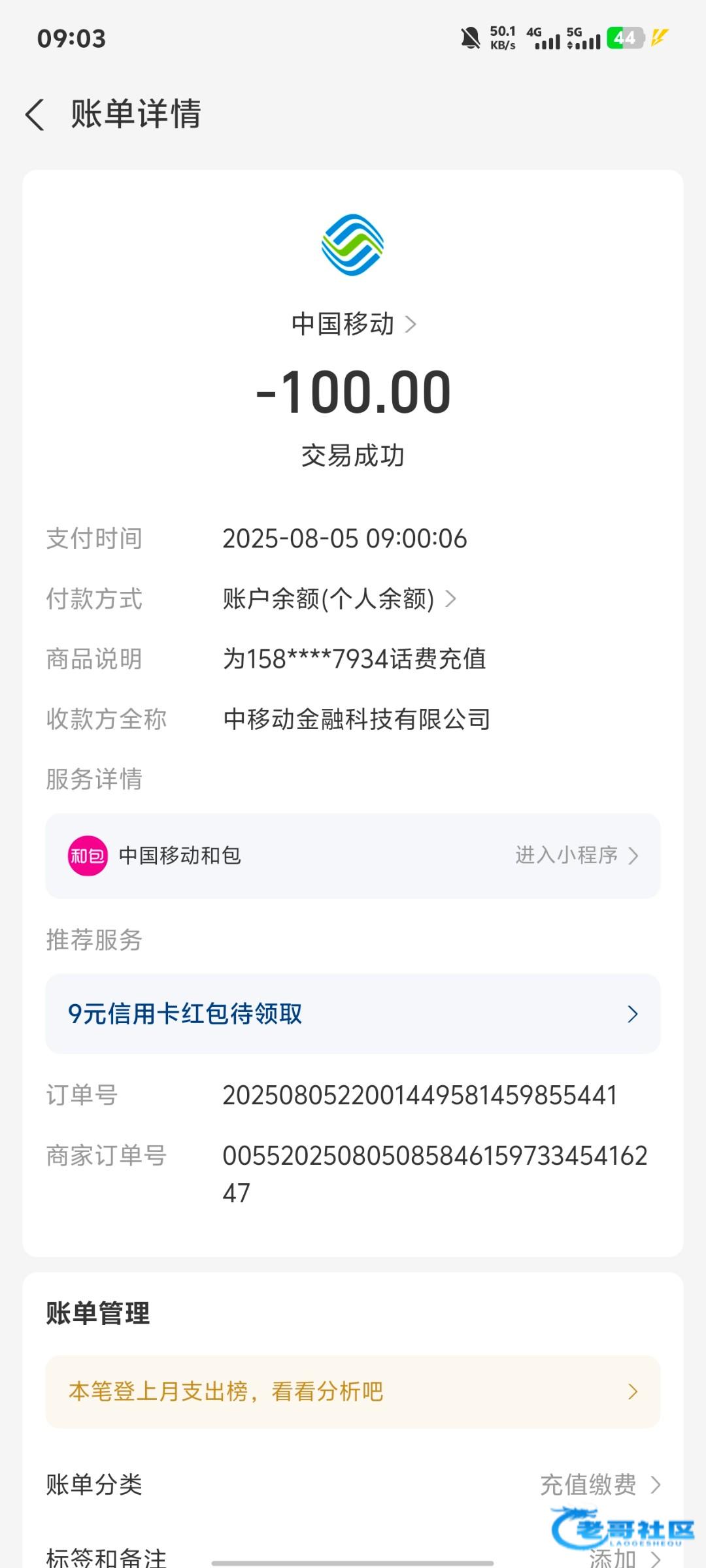View 账户余额(个人余额) payment method details
This screenshot has width=706, height=1568.
(x=339, y=598)
